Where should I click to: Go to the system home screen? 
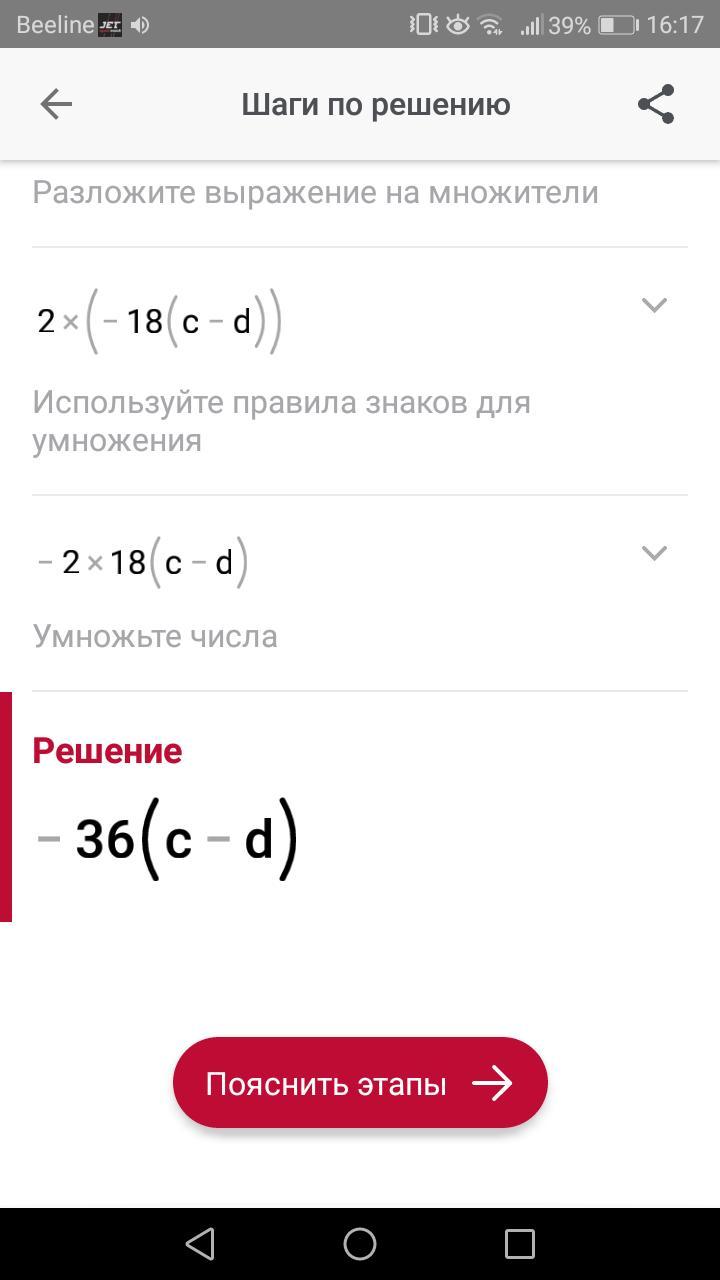pos(360,1243)
